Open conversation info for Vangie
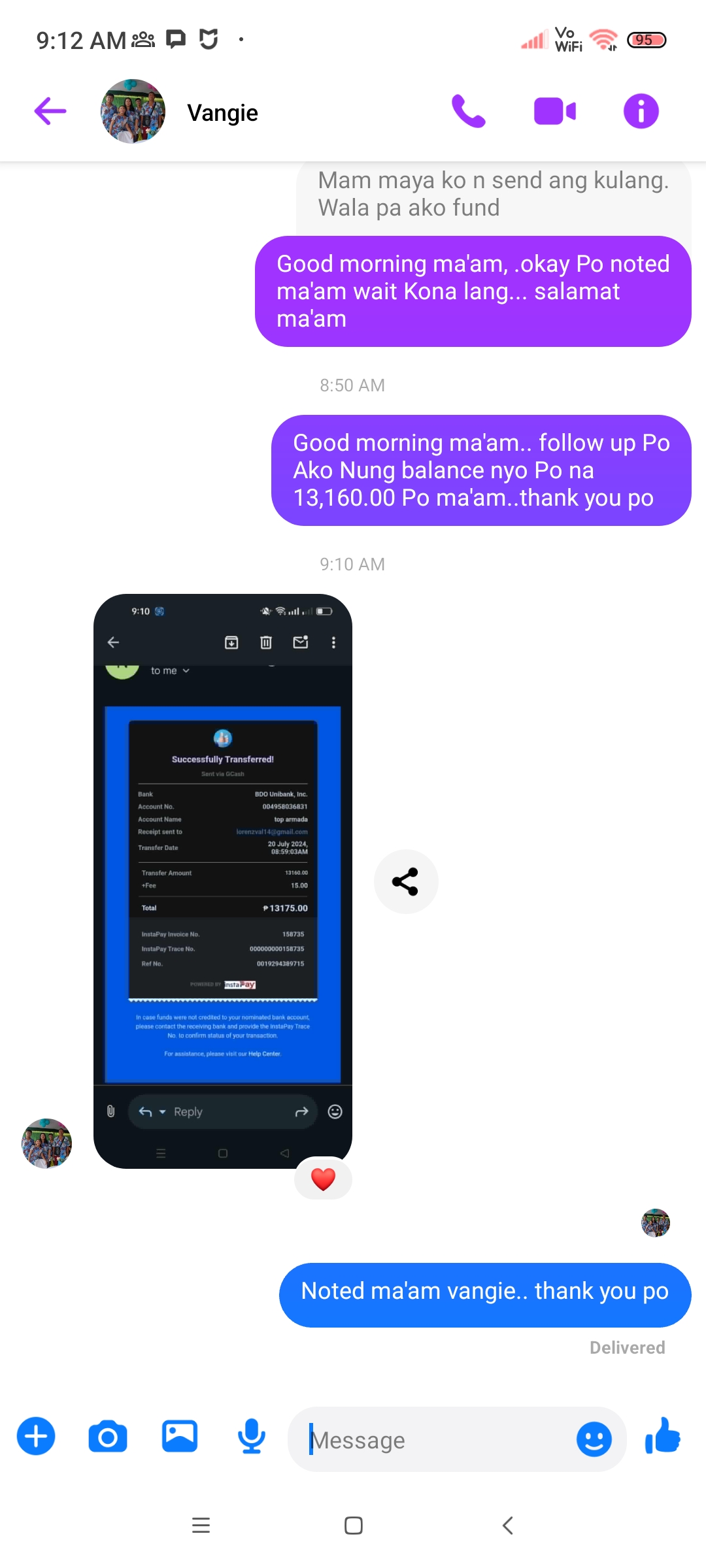The image size is (706, 1568). pos(641,111)
